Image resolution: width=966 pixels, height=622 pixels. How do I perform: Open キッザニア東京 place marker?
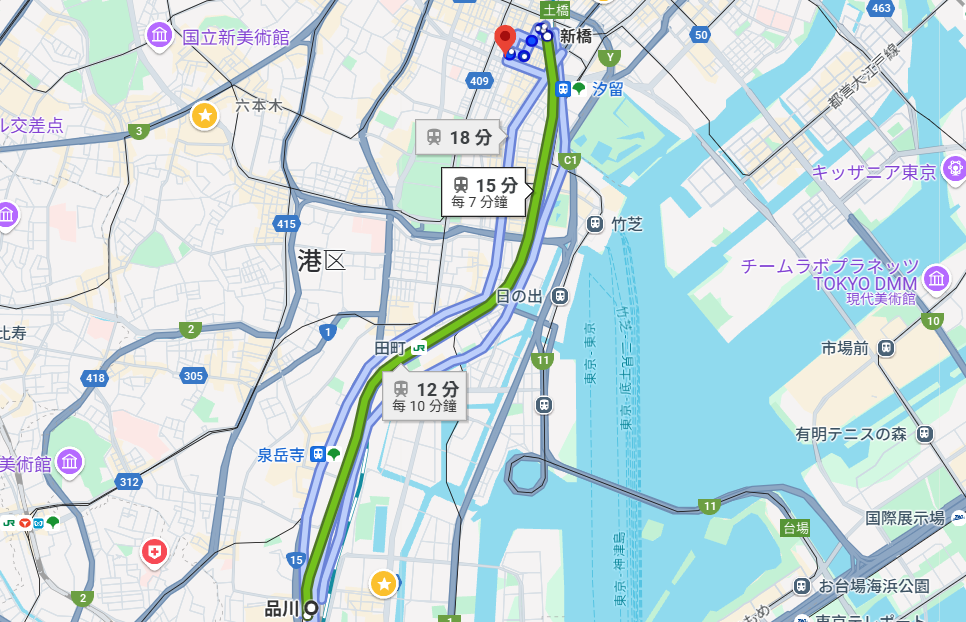[957, 167]
